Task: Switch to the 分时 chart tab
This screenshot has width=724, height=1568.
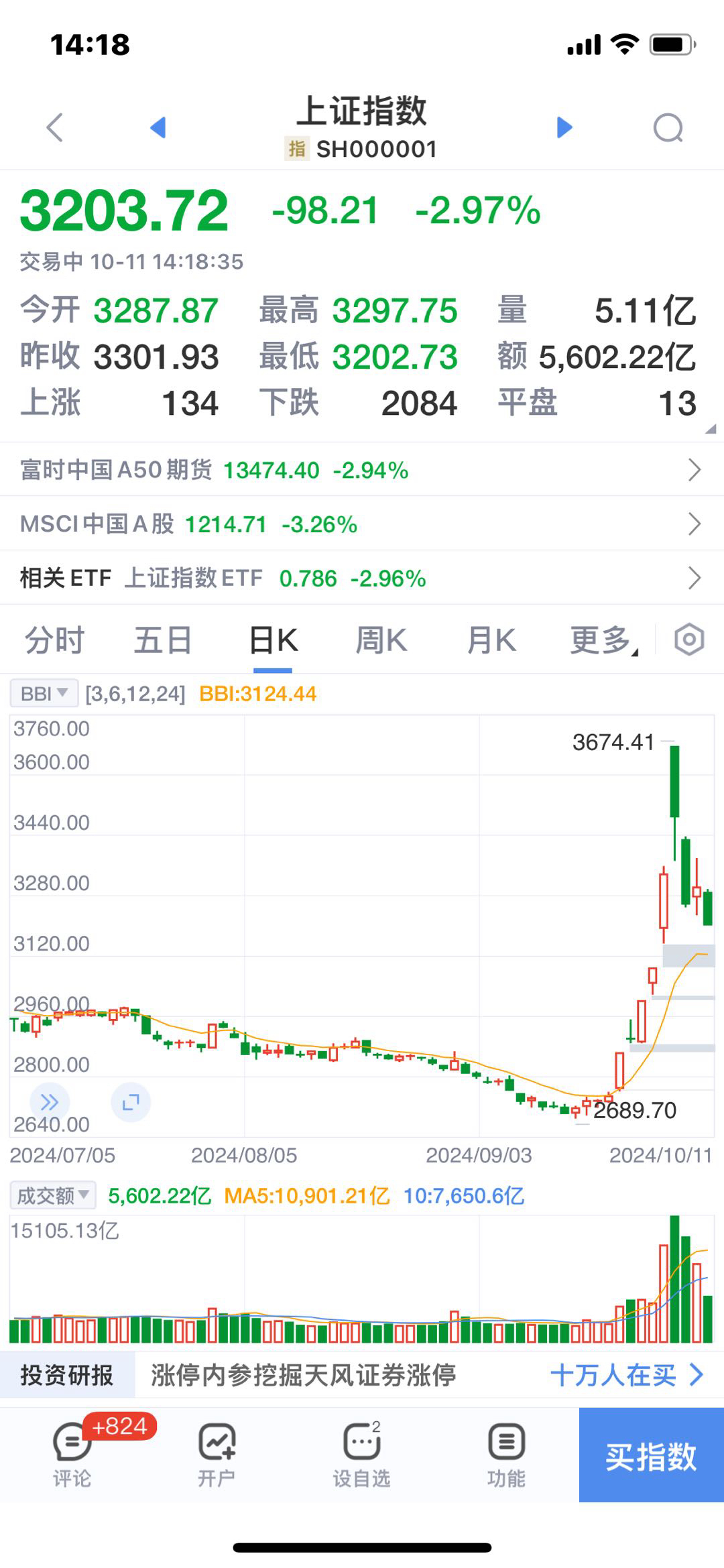Action: click(x=54, y=640)
